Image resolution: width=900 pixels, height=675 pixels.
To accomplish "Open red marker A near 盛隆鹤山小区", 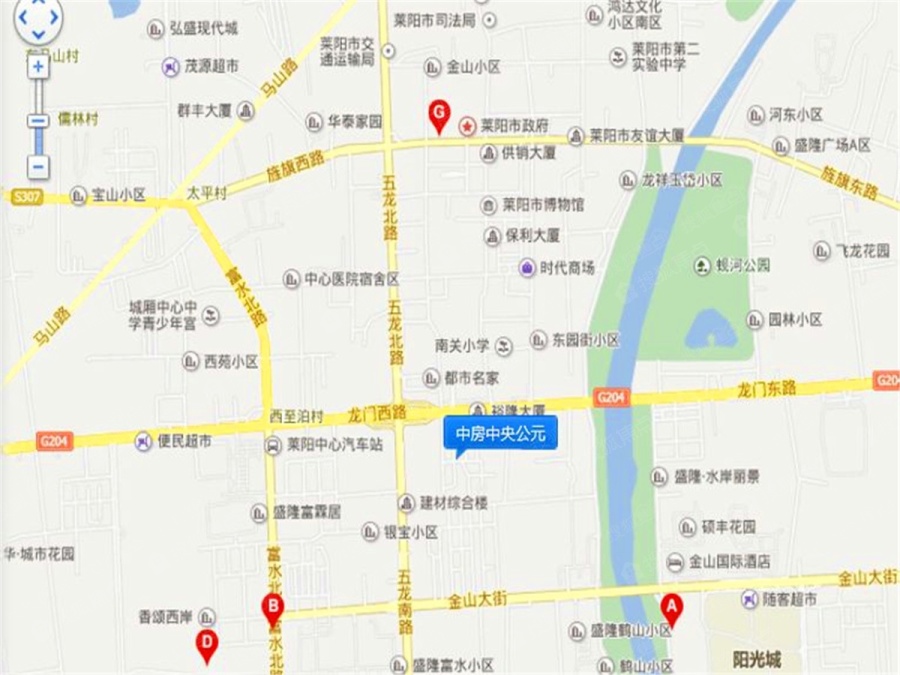I will tap(672, 607).
